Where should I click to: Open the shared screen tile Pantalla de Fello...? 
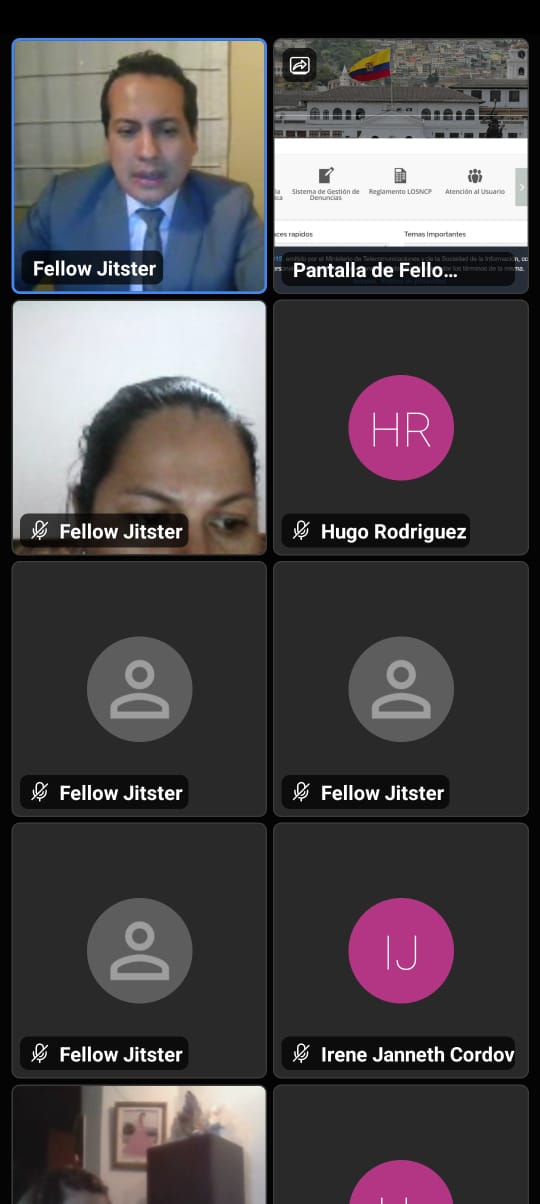click(401, 166)
